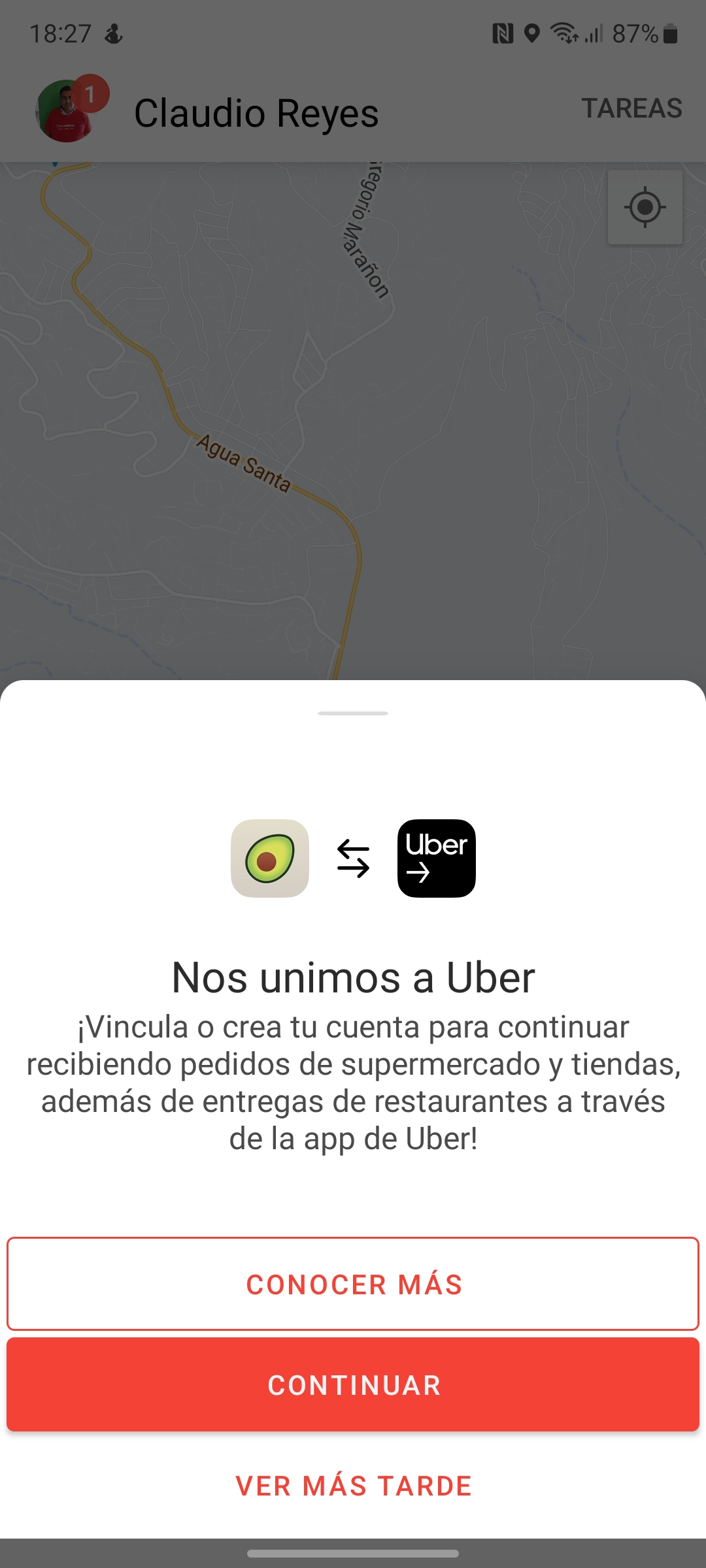Viewport: 706px width, 1568px height.
Task: Continue linking the Uber account
Action: pos(353,1384)
